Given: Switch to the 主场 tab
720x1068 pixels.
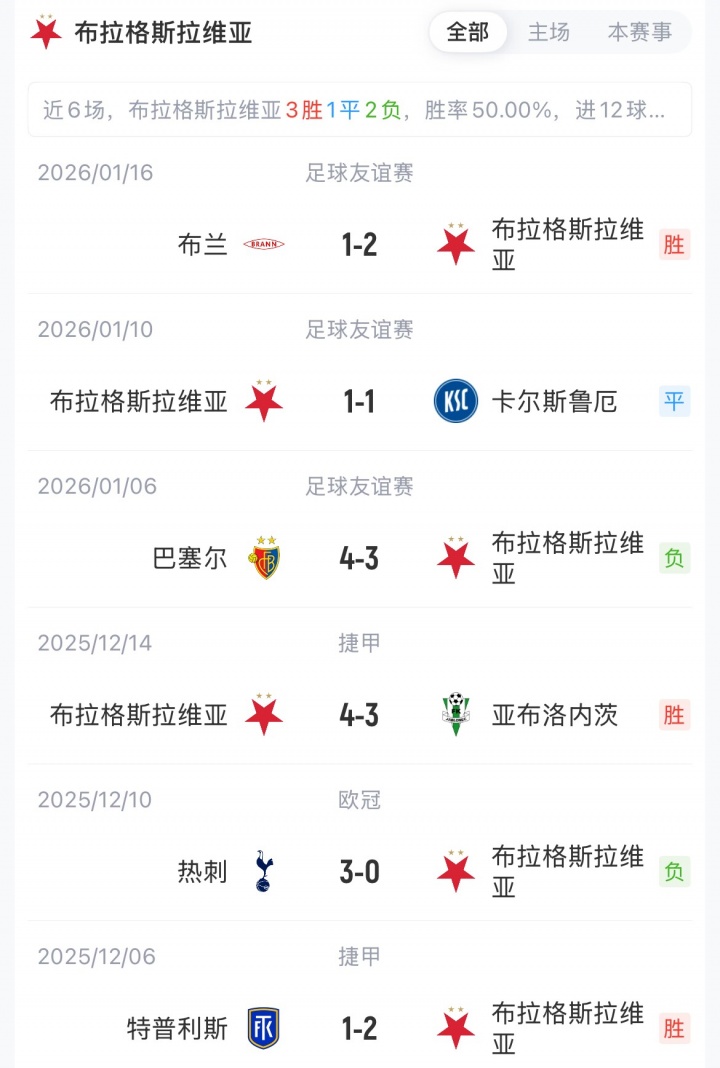Looking at the screenshot, I should tap(549, 33).
